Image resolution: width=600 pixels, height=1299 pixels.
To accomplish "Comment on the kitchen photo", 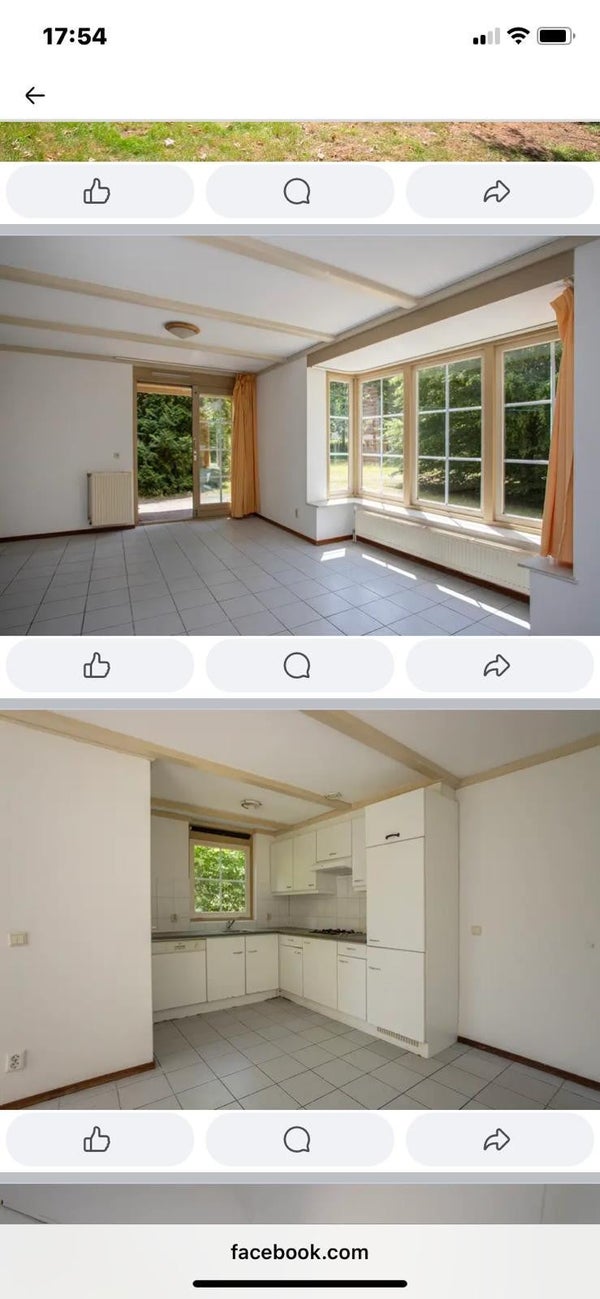I will [297, 1139].
